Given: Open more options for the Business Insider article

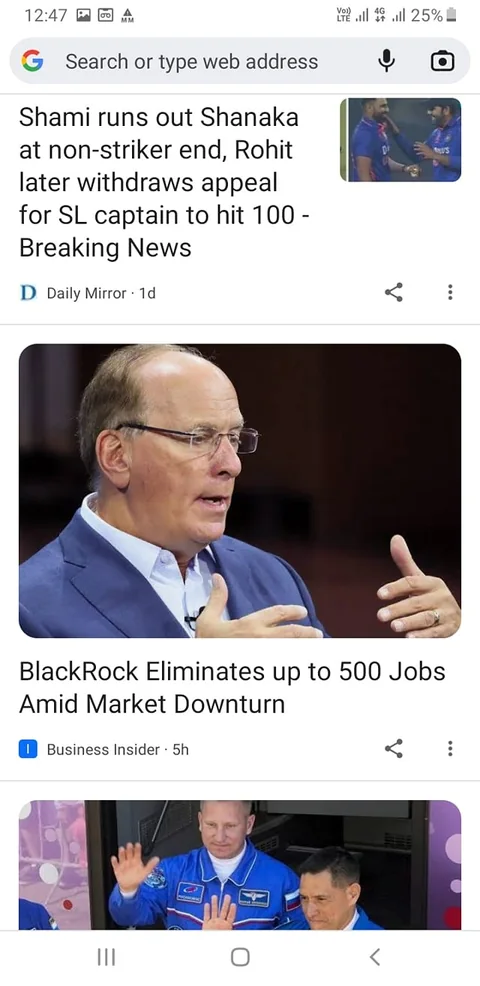Looking at the screenshot, I should click(450, 748).
